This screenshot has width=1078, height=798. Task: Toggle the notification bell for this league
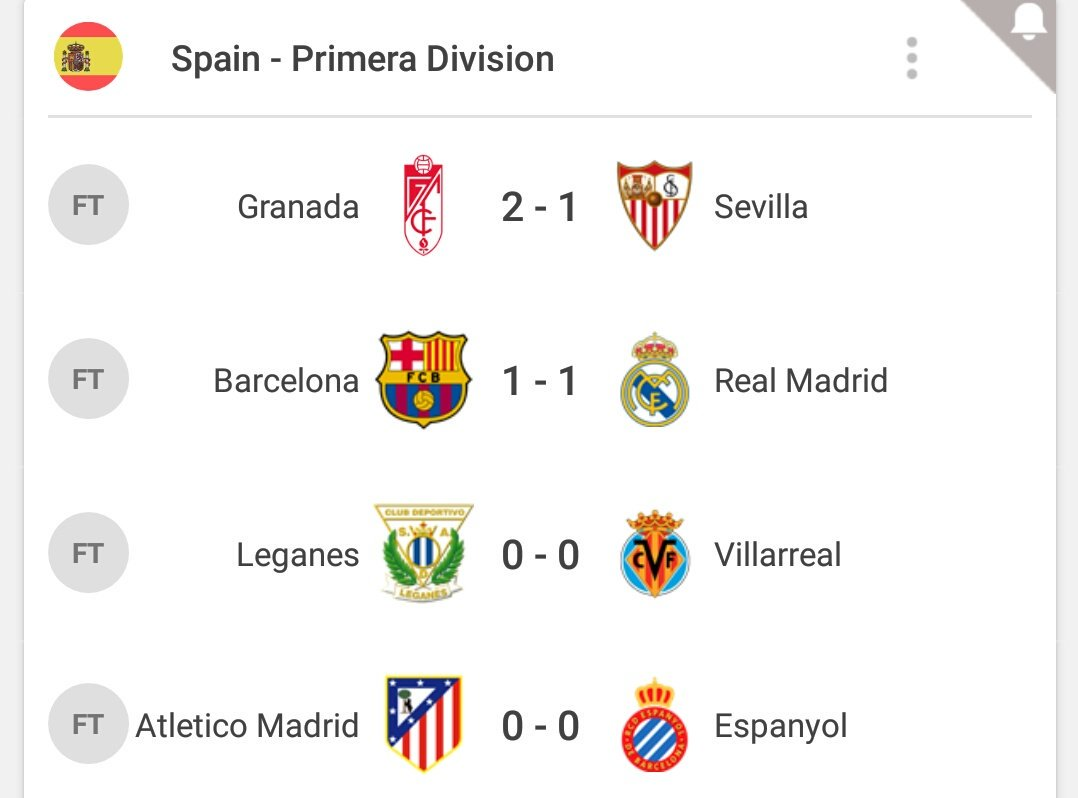tap(1027, 22)
